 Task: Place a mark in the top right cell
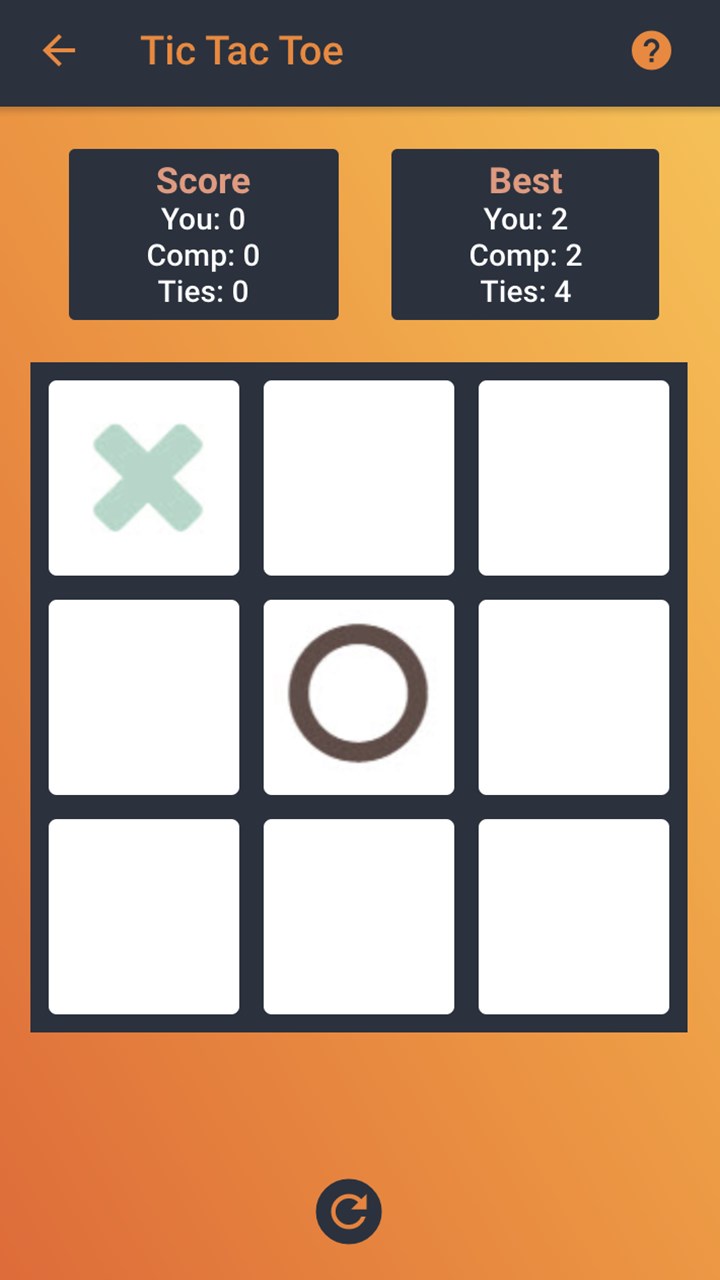point(574,477)
